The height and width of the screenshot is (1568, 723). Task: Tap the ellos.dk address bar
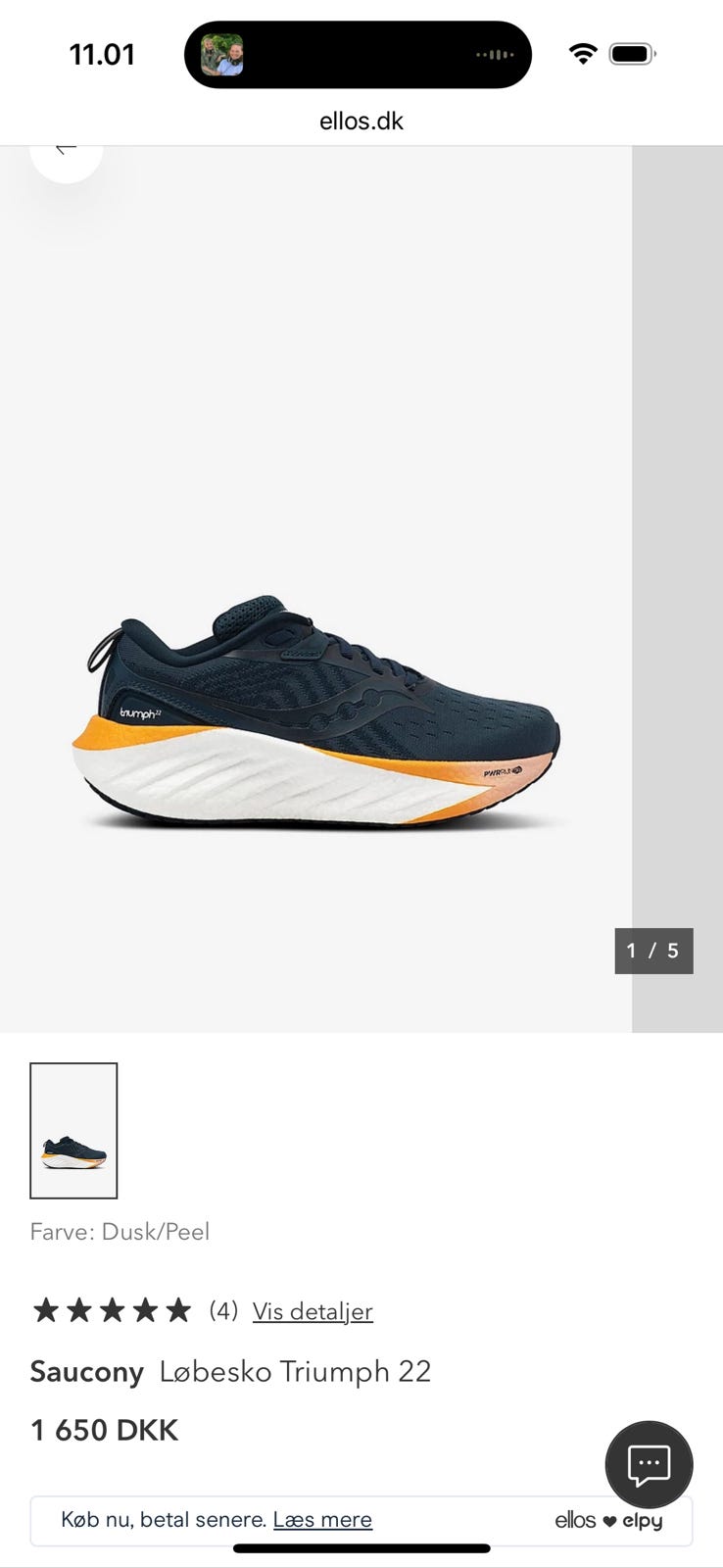click(361, 122)
